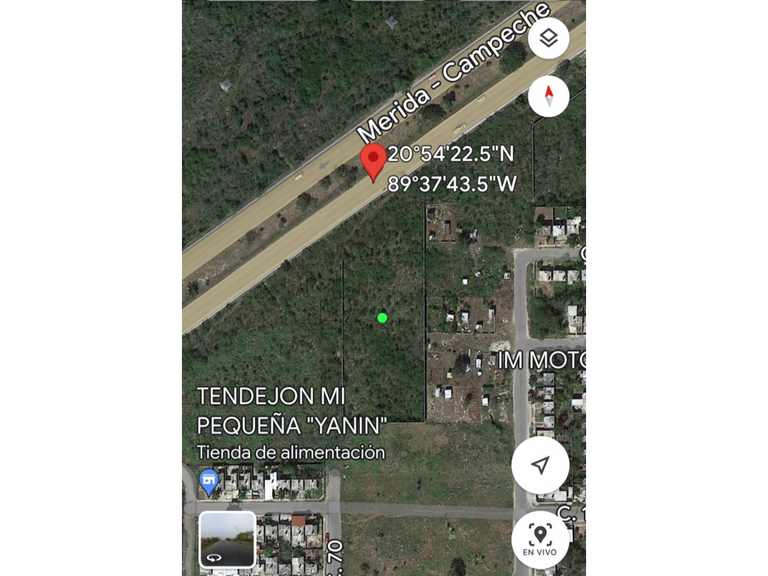Tap the compass to reorient north

[x=548, y=97]
